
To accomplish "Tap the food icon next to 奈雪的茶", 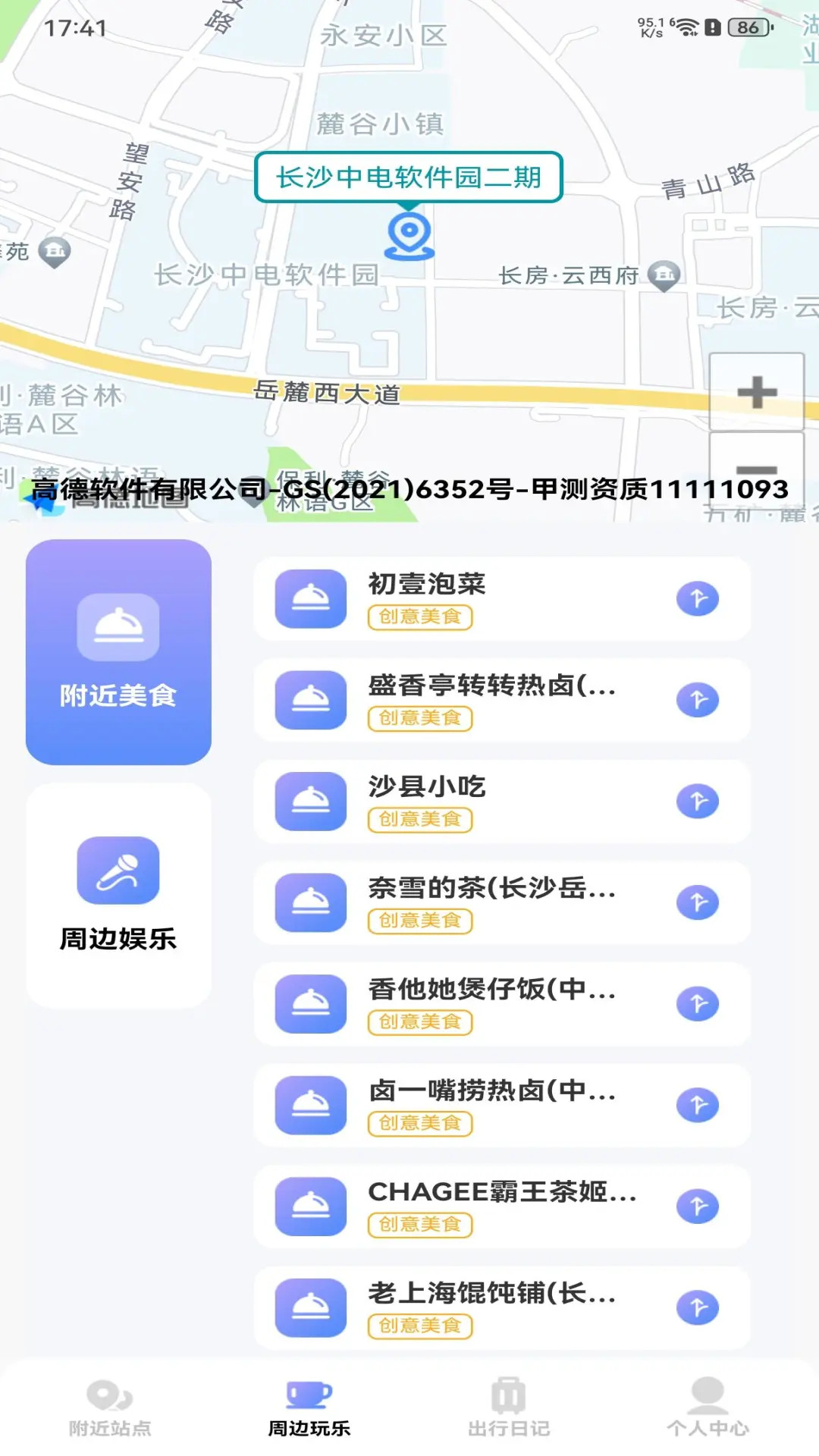I will [x=310, y=902].
